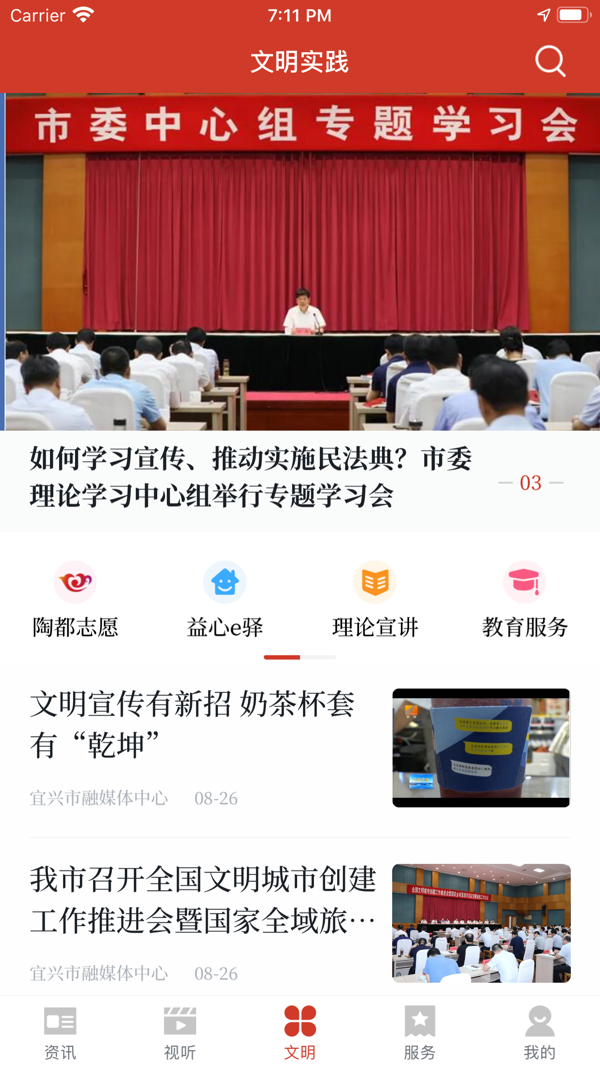Image resolution: width=600 pixels, height=1067 pixels.
Task: Go to the 服务 tab
Action: click(420, 1033)
